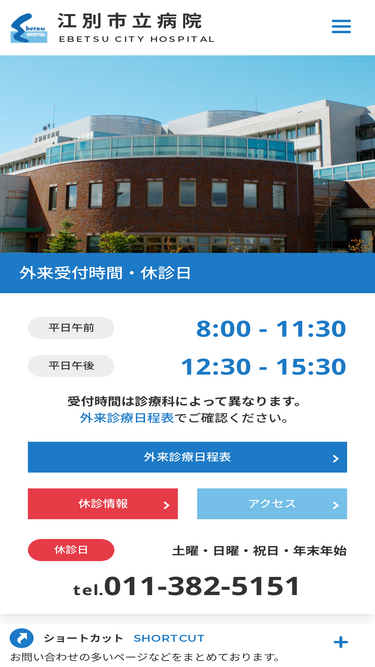
Task: Open the 外来診療日程表 inline text link
Action: pos(127,418)
